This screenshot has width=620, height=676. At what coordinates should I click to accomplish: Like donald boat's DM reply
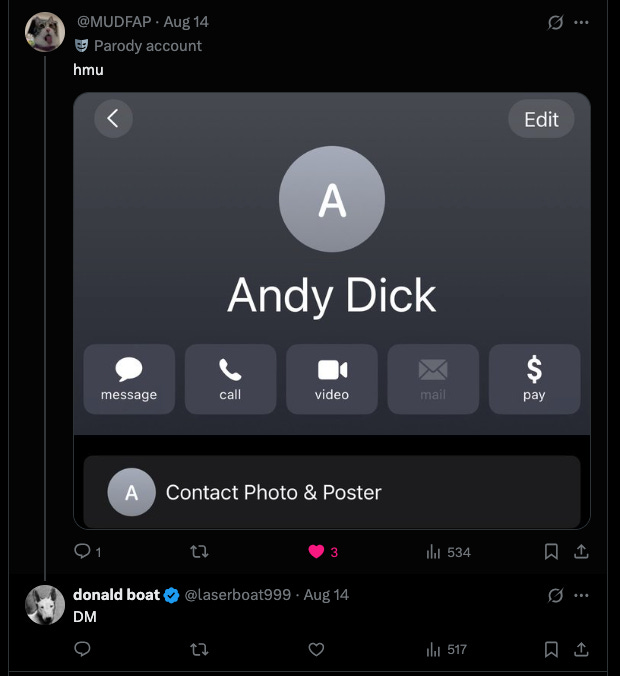[x=316, y=649]
